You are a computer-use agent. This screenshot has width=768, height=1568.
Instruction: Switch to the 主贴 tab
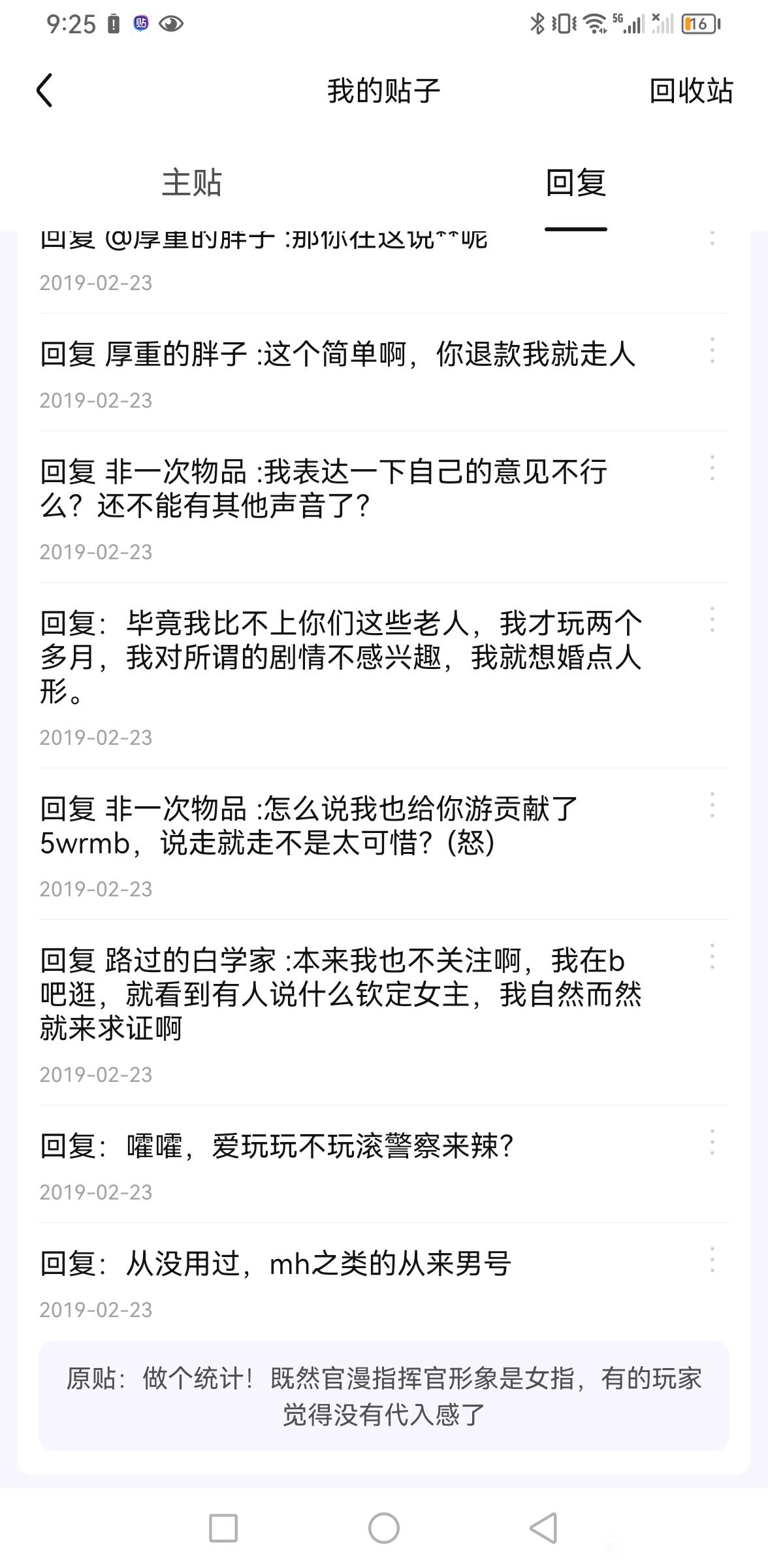192,182
